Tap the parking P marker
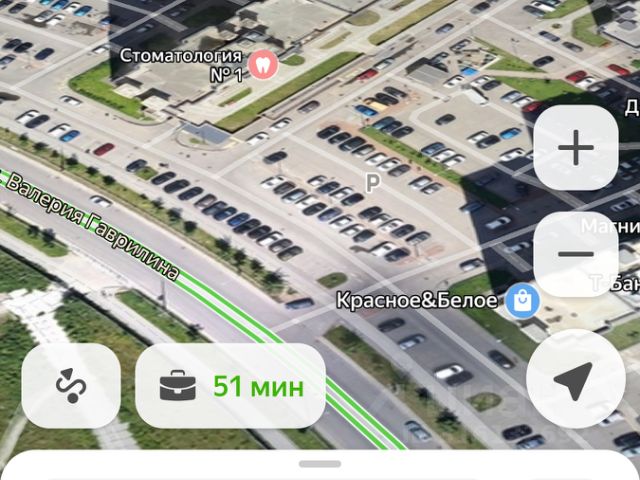640x480 pixels. pyautogui.click(x=373, y=183)
